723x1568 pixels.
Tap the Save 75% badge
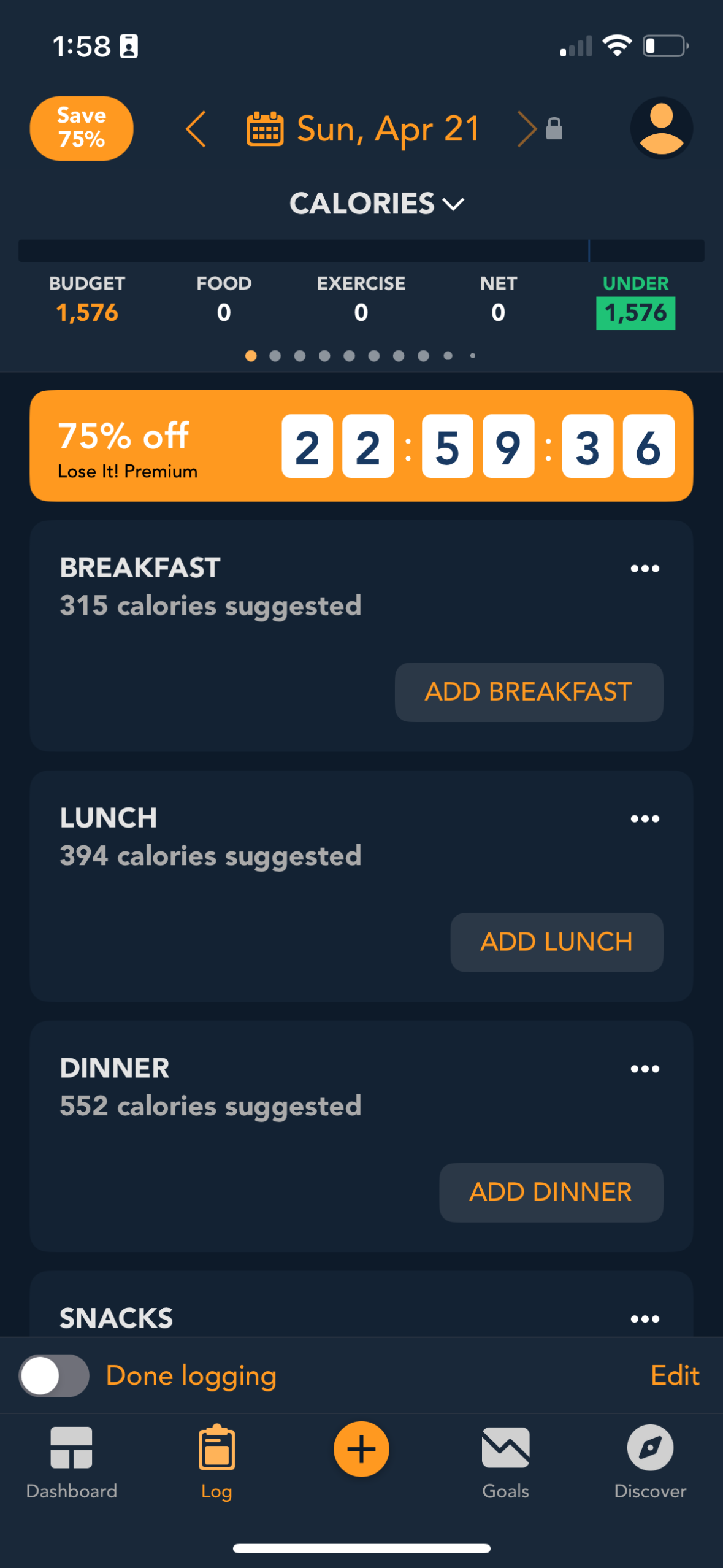(x=80, y=128)
